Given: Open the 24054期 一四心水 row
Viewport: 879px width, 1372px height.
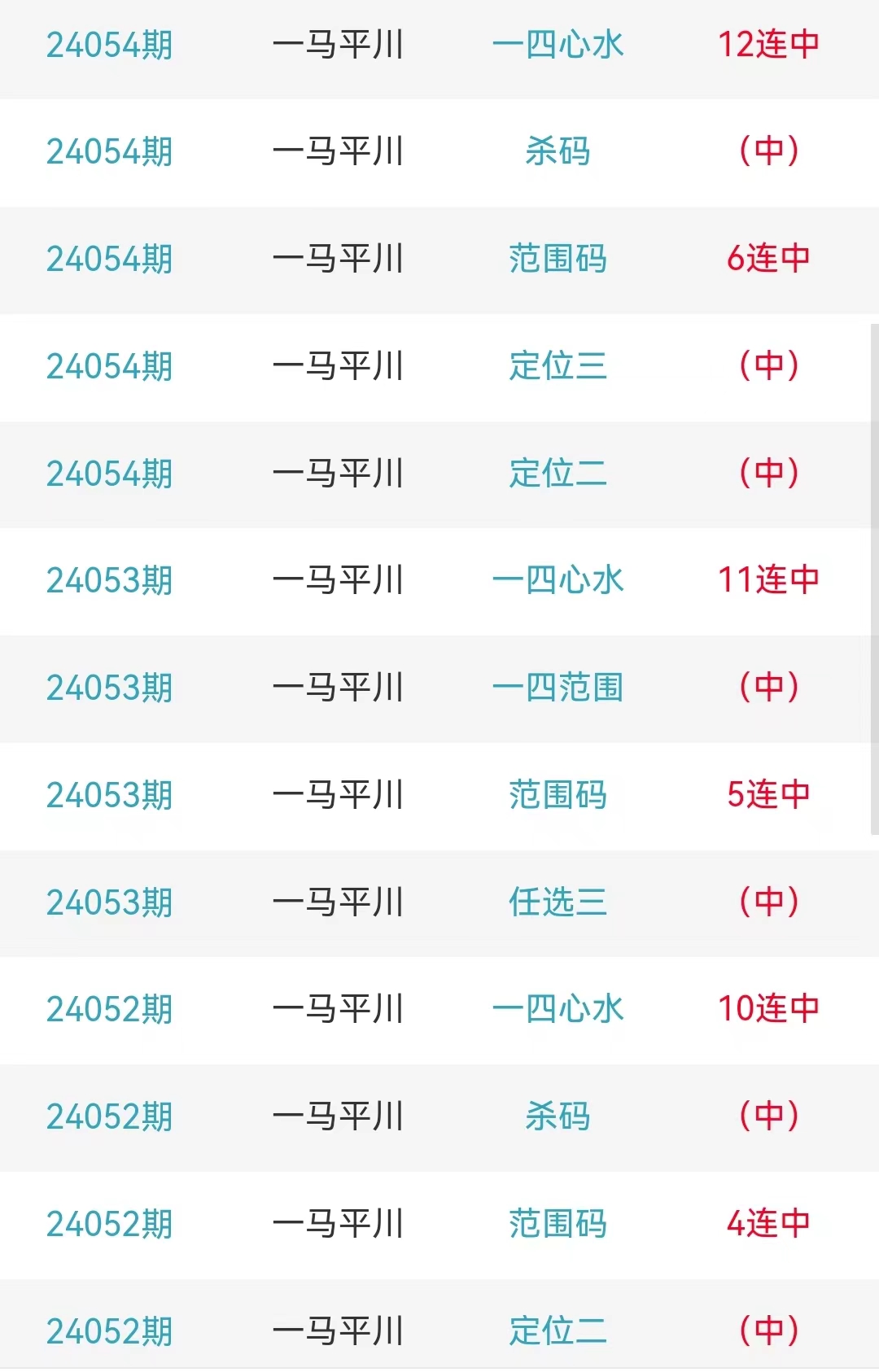Looking at the screenshot, I should click(x=558, y=45).
